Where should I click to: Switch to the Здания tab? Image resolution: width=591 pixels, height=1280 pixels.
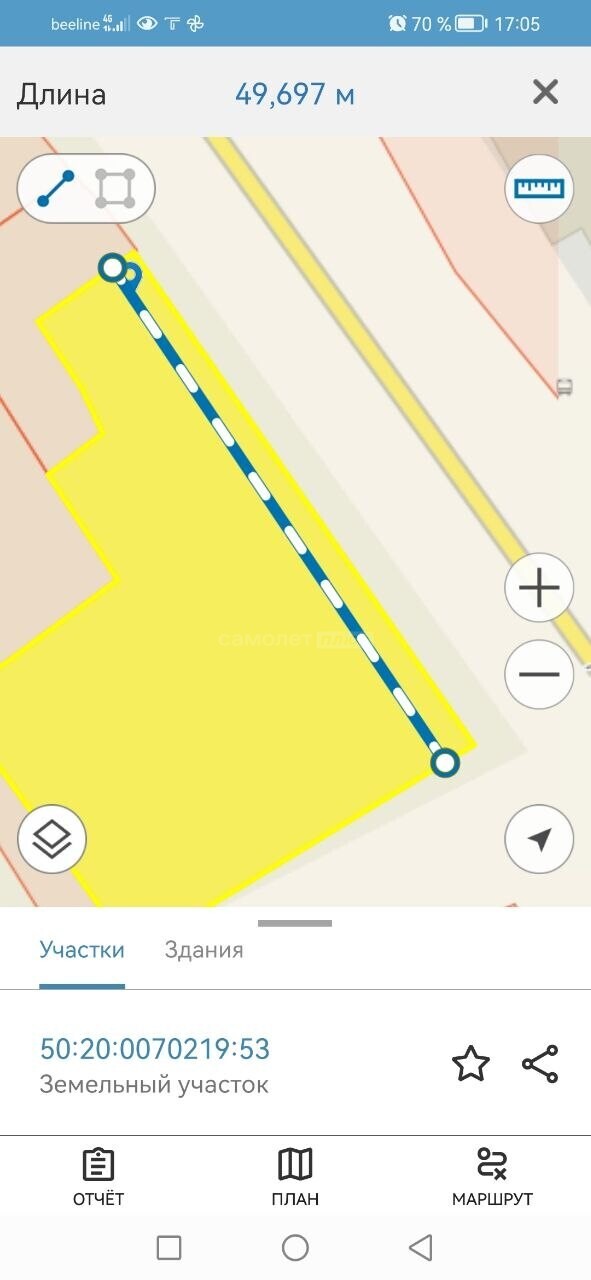pos(204,950)
